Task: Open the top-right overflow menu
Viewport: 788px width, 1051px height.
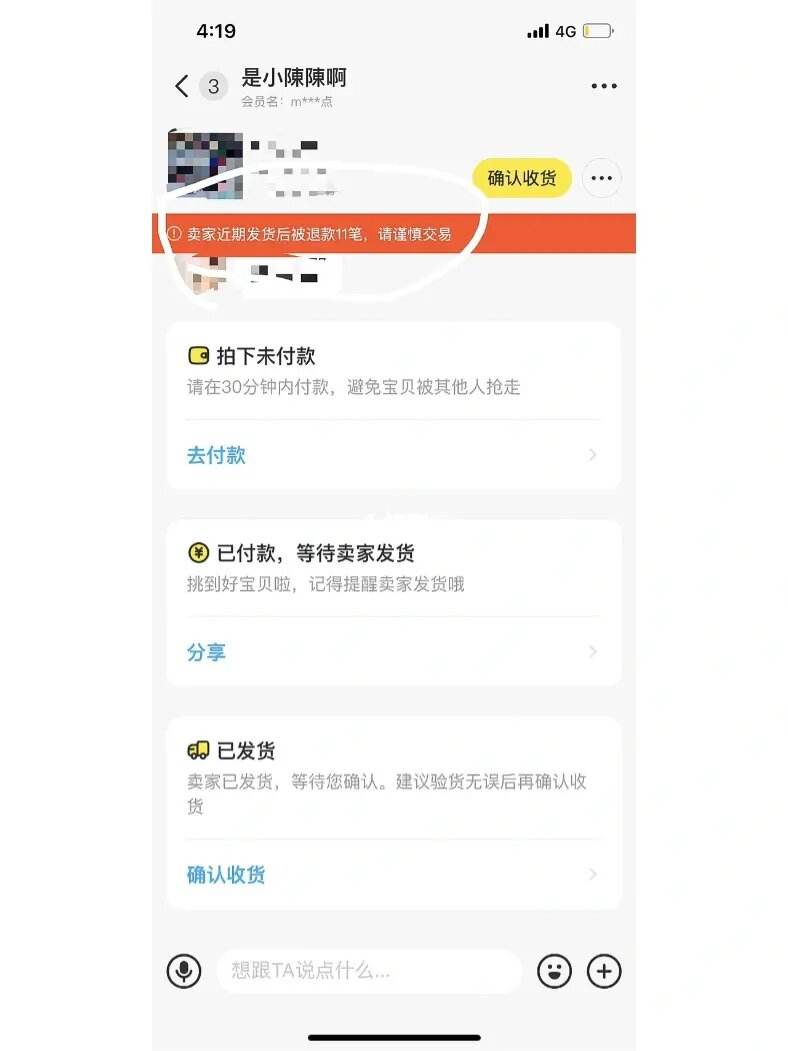Action: click(x=604, y=86)
